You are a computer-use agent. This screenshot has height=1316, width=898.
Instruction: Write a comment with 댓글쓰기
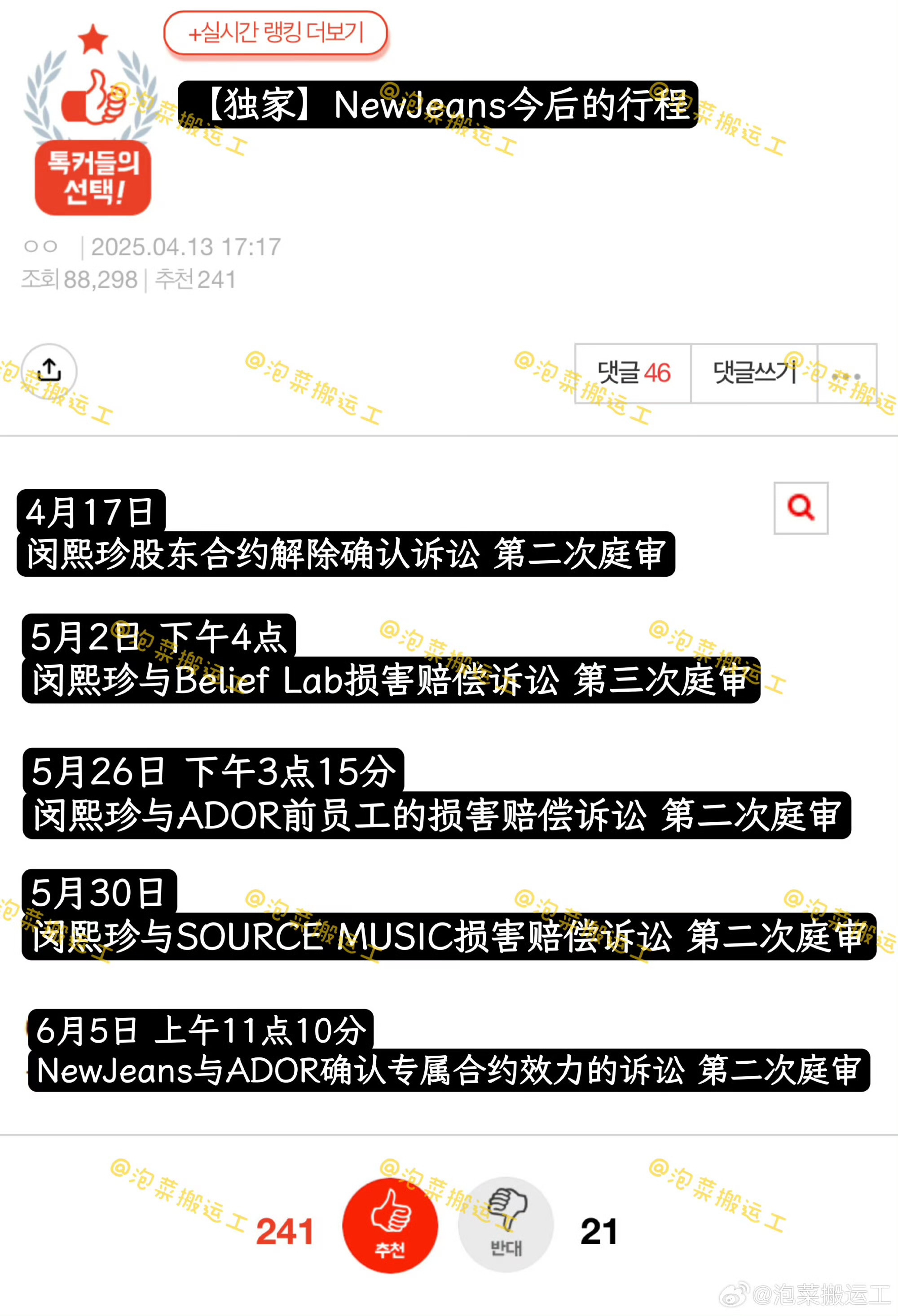tap(753, 373)
